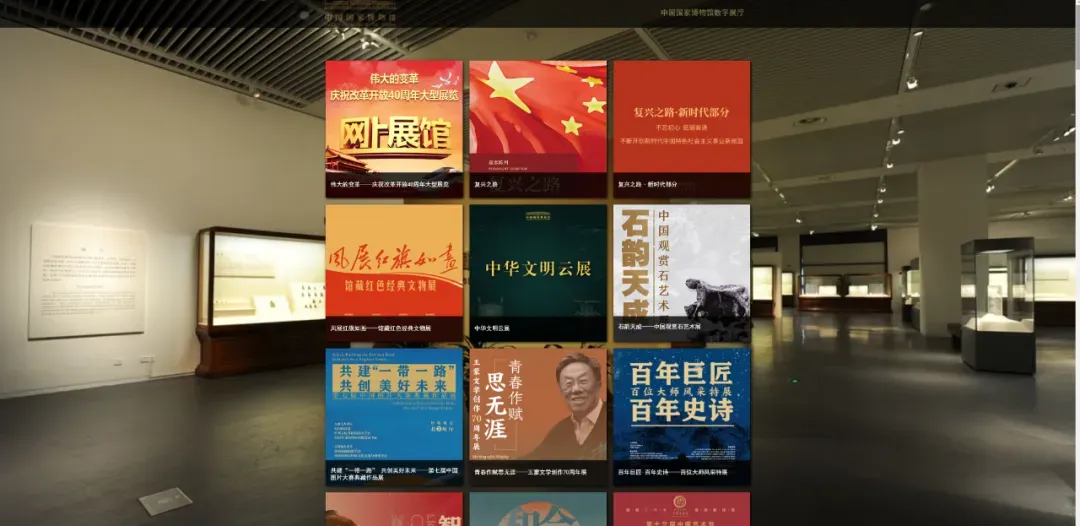The image size is (1080, 526).
Task: Open the 青春作赋思无涯 exhibition tile
Action: [x=538, y=414]
